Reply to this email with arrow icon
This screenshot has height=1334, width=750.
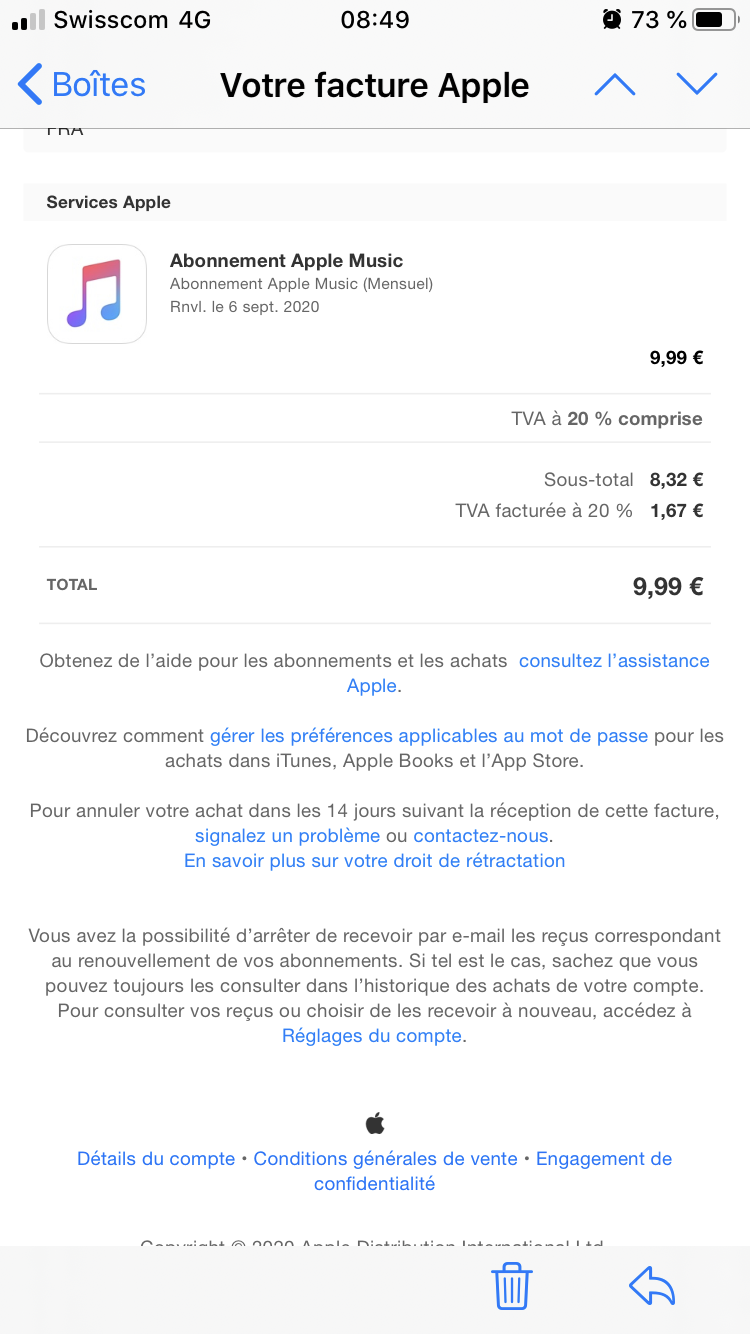(652, 1286)
